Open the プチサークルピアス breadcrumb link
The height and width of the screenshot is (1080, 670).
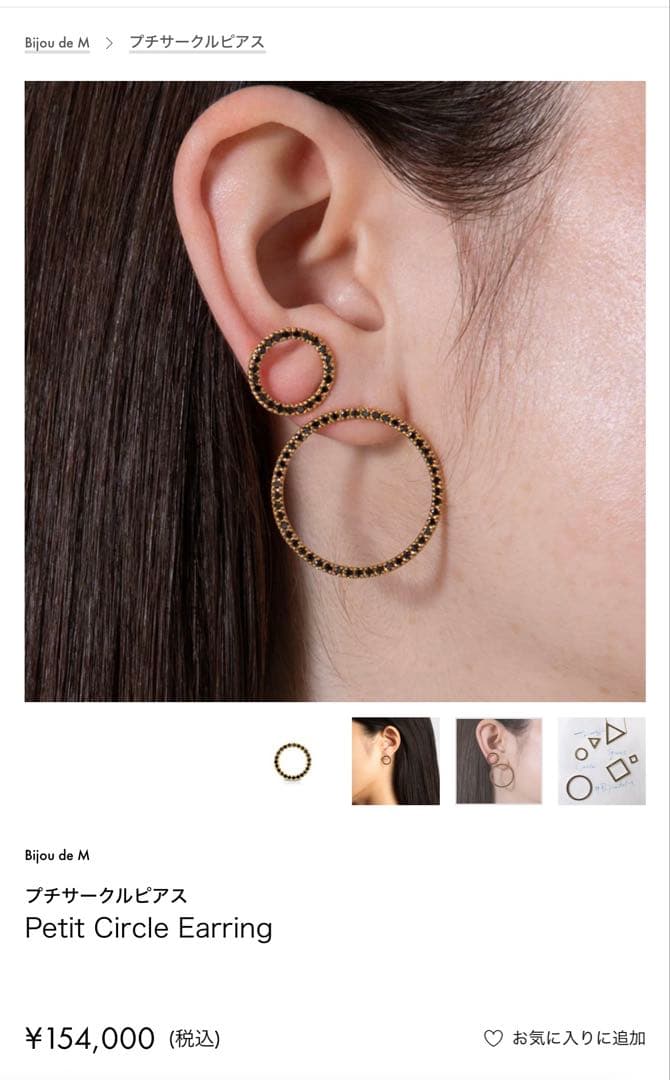pos(197,42)
